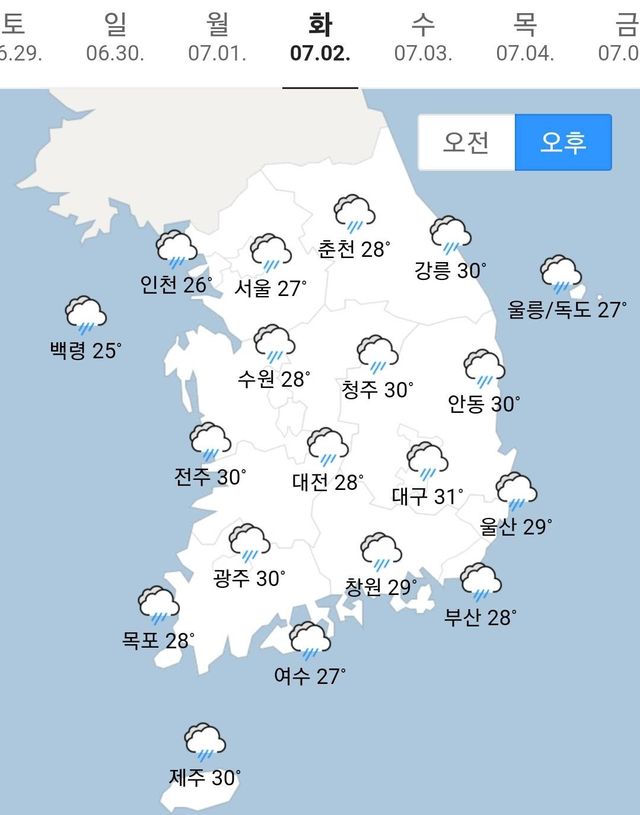
Task: Select 오후 afternoon forecast
Action: click(563, 142)
